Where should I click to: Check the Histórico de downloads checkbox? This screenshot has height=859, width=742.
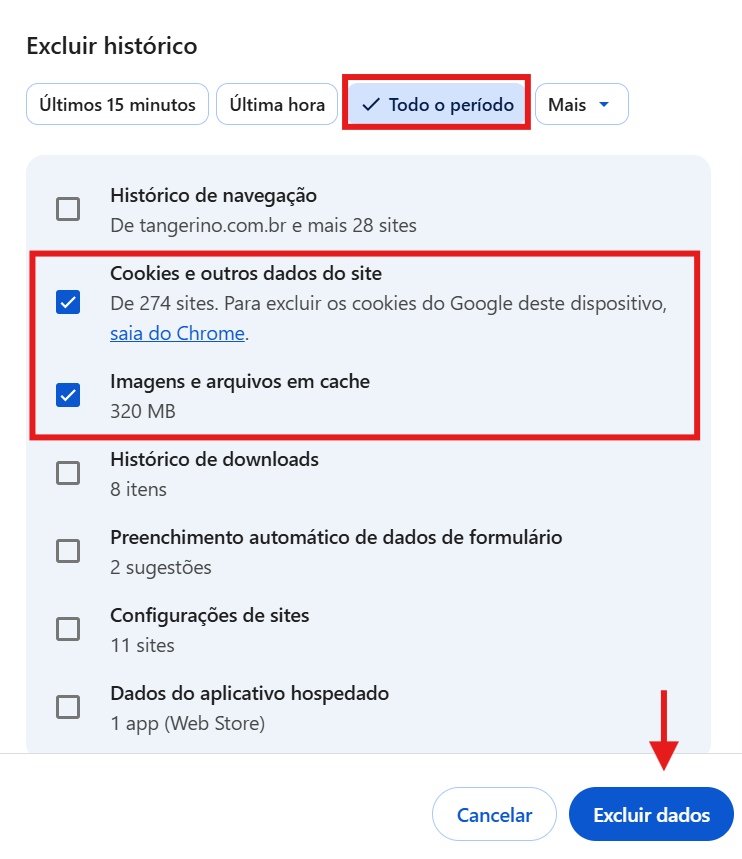(x=68, y=473)
